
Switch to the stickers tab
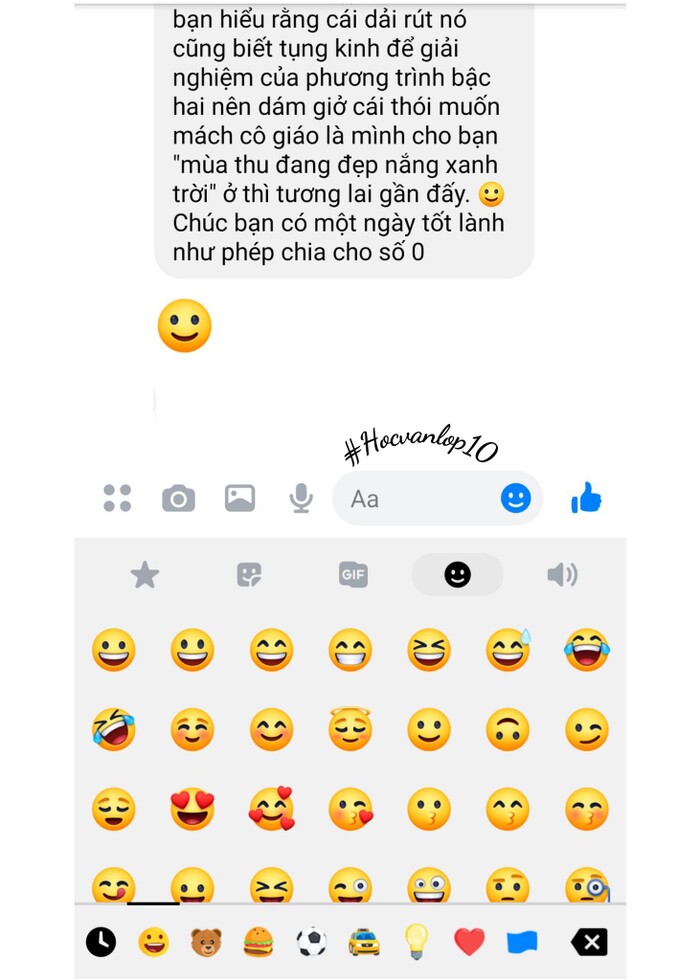(249, 575)
